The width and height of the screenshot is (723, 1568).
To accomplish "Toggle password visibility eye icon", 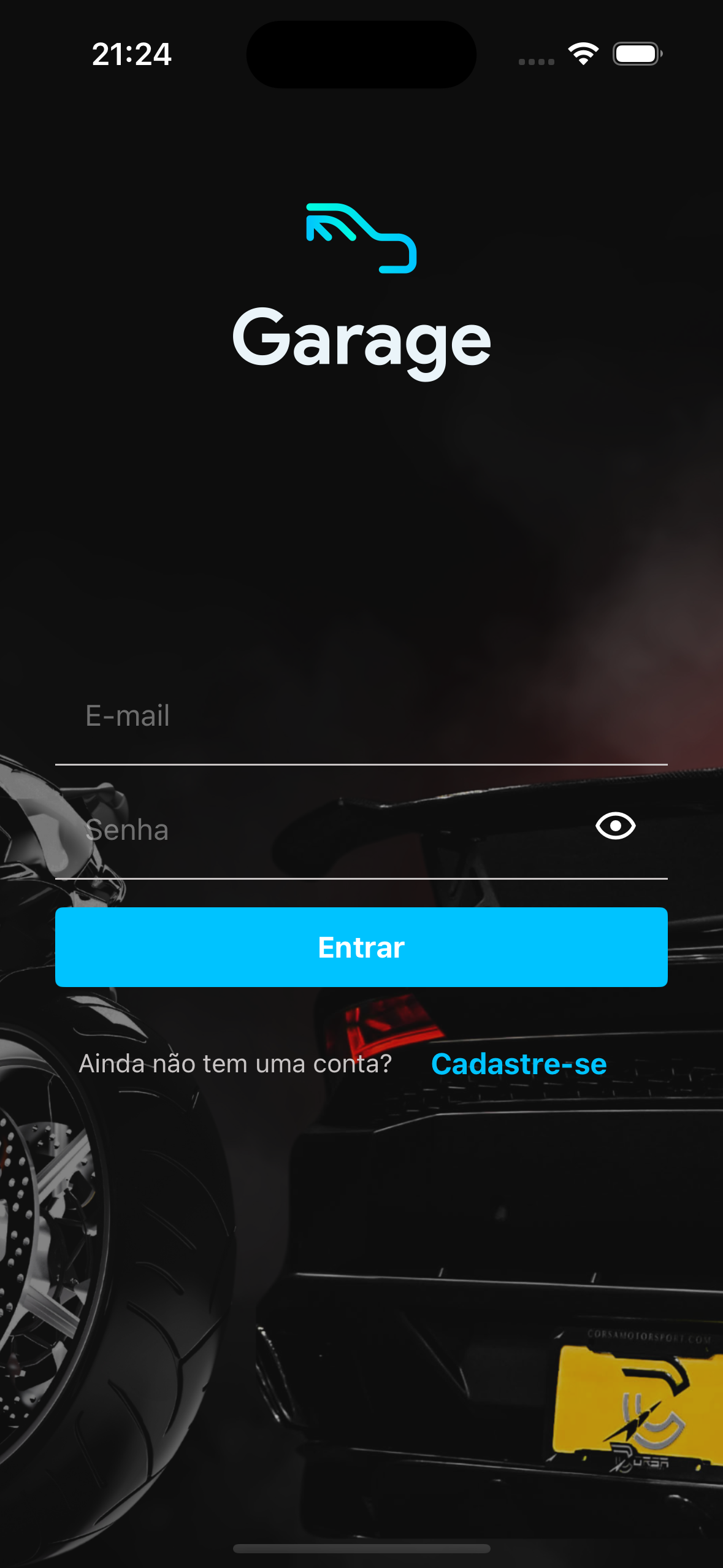I will (615, 826).
